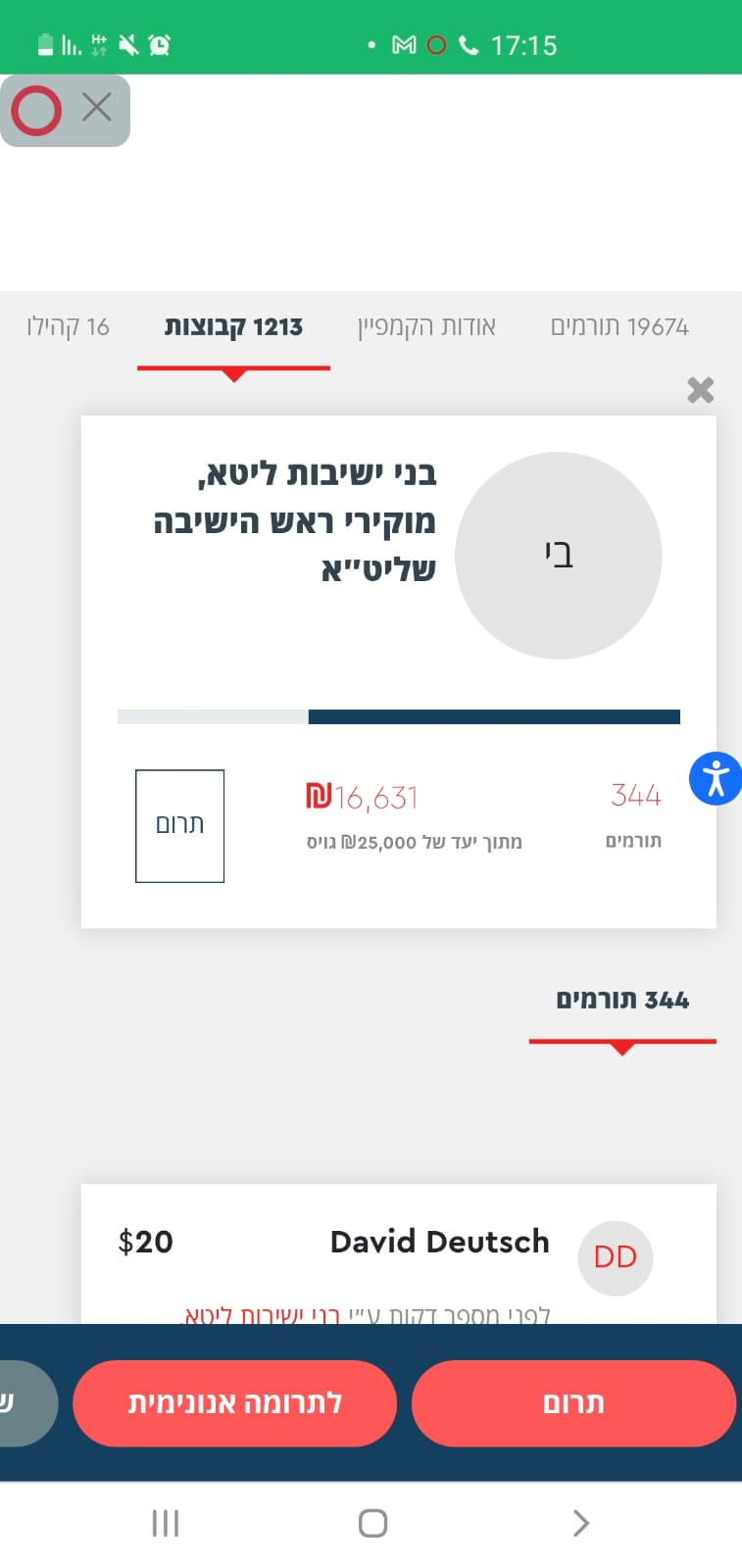Screen dimensions: 742x1568
Task: Select the 1213 קבוצות tab
Action: click(233, 327)
